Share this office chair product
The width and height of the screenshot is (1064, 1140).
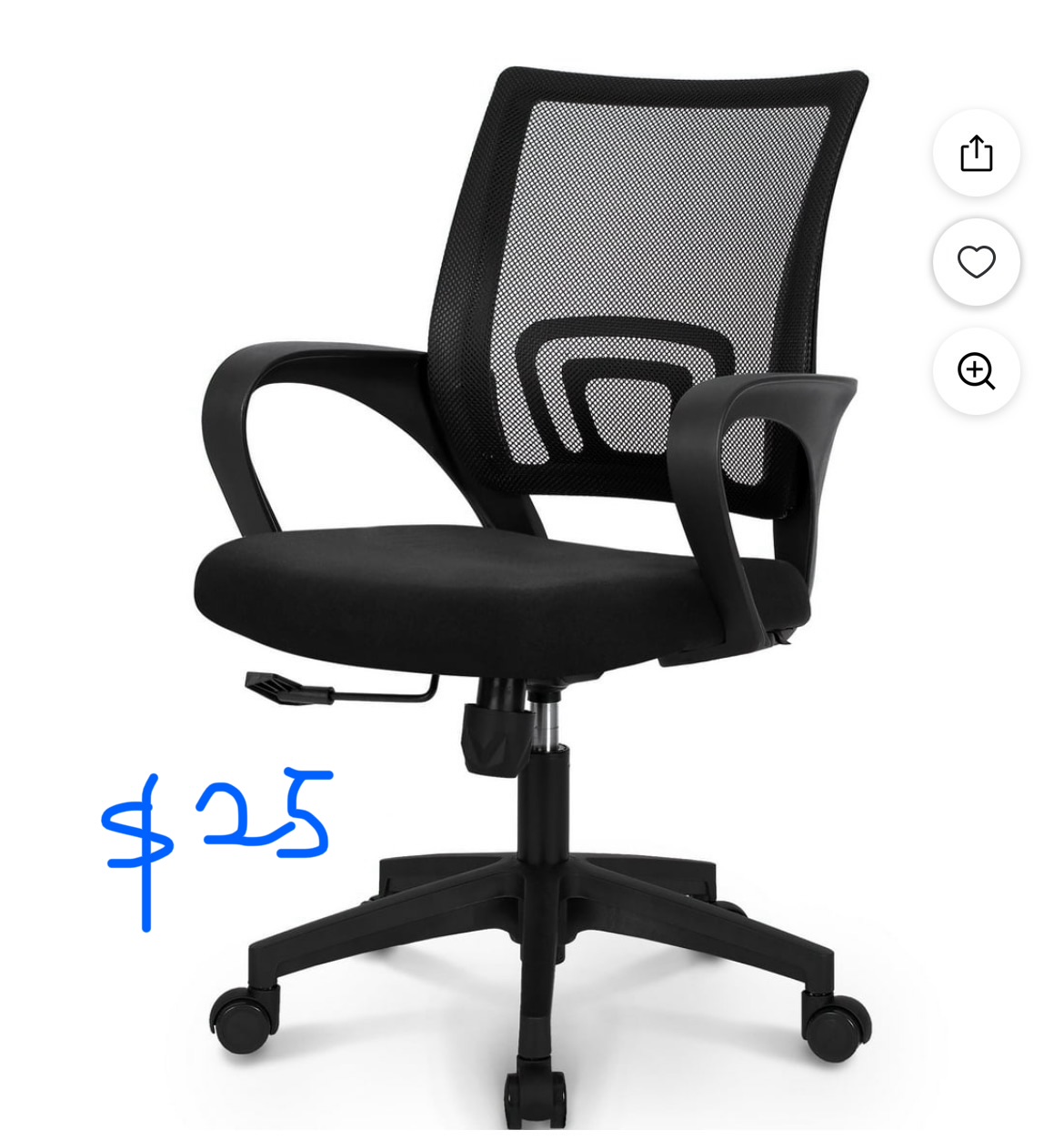976,153
